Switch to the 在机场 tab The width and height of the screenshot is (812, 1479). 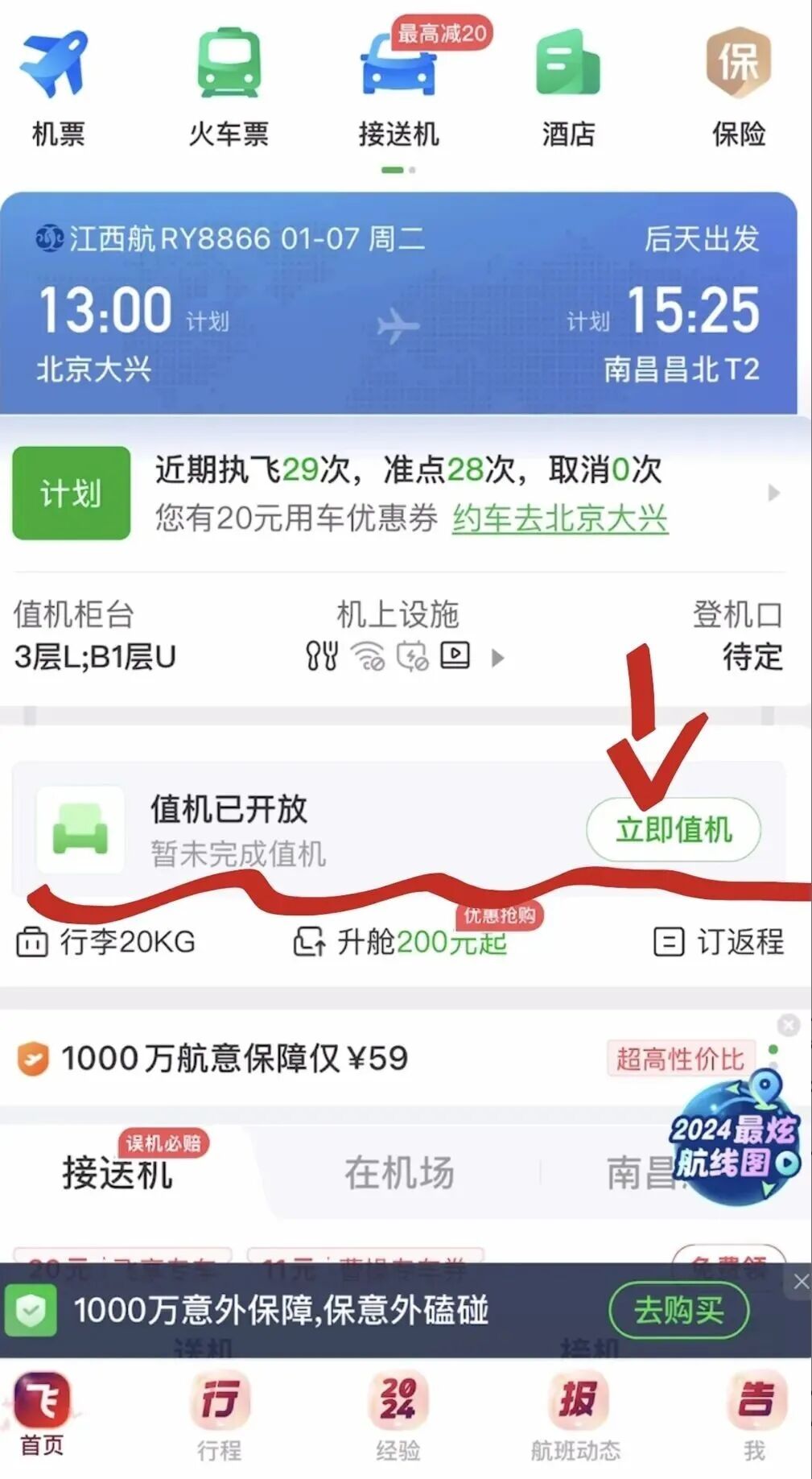(x=399, y=1173)
